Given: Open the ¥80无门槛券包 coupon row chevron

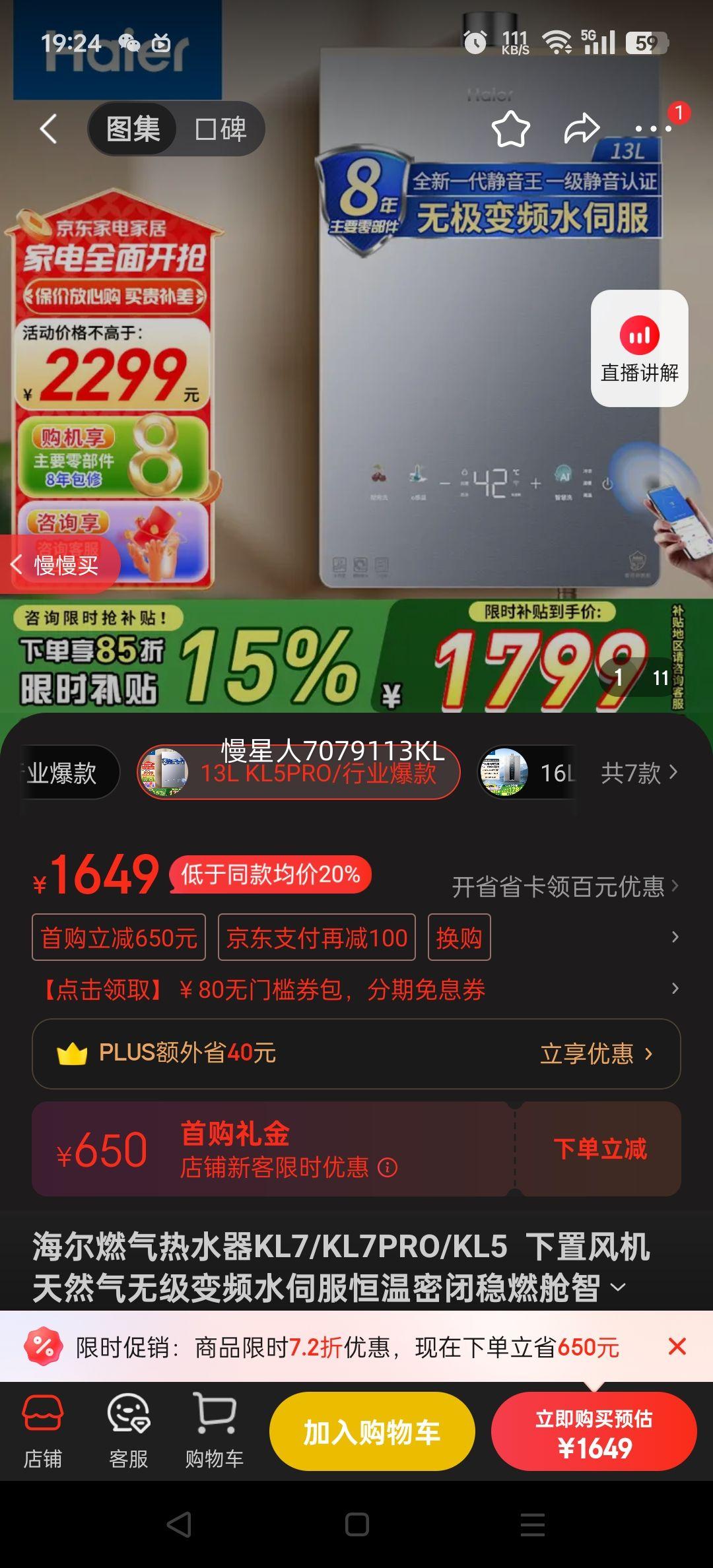Looking at the screenshot, I should click(x=674, y=989).
